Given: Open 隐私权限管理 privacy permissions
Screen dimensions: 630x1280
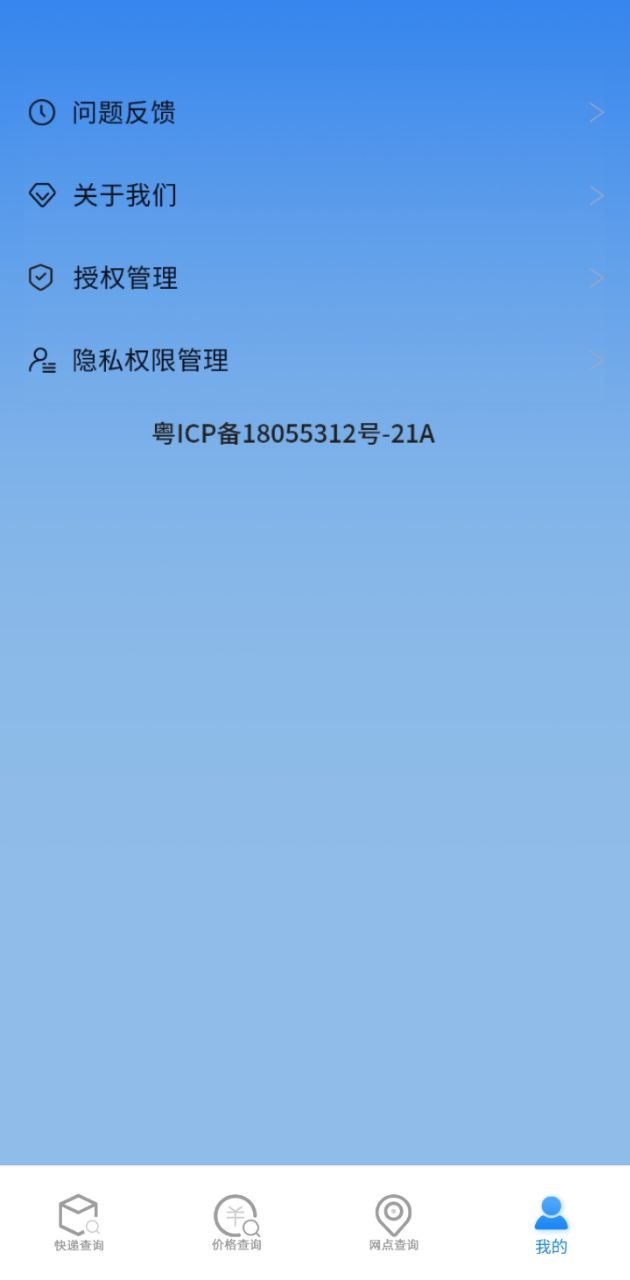Looking at the screenshot, I should point(315,360).
